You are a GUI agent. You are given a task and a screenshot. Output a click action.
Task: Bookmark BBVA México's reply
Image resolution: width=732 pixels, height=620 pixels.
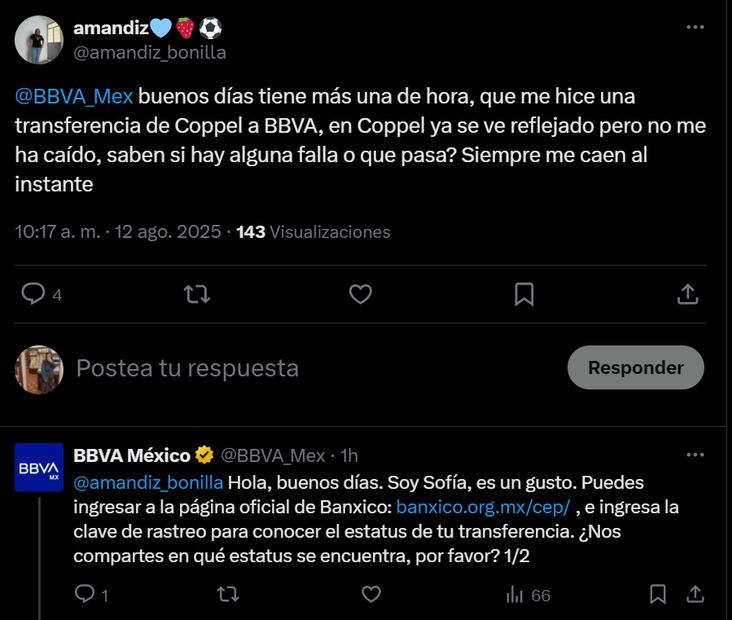pyautogui.click(x=657, y=594)
